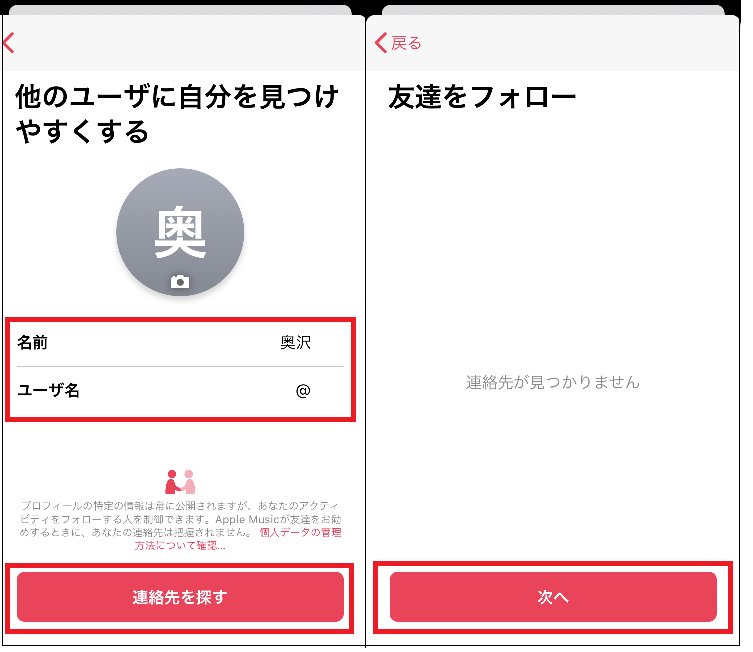Edit the 名前 field
Screen dimensions: 753x652
(x=180, y=343)
